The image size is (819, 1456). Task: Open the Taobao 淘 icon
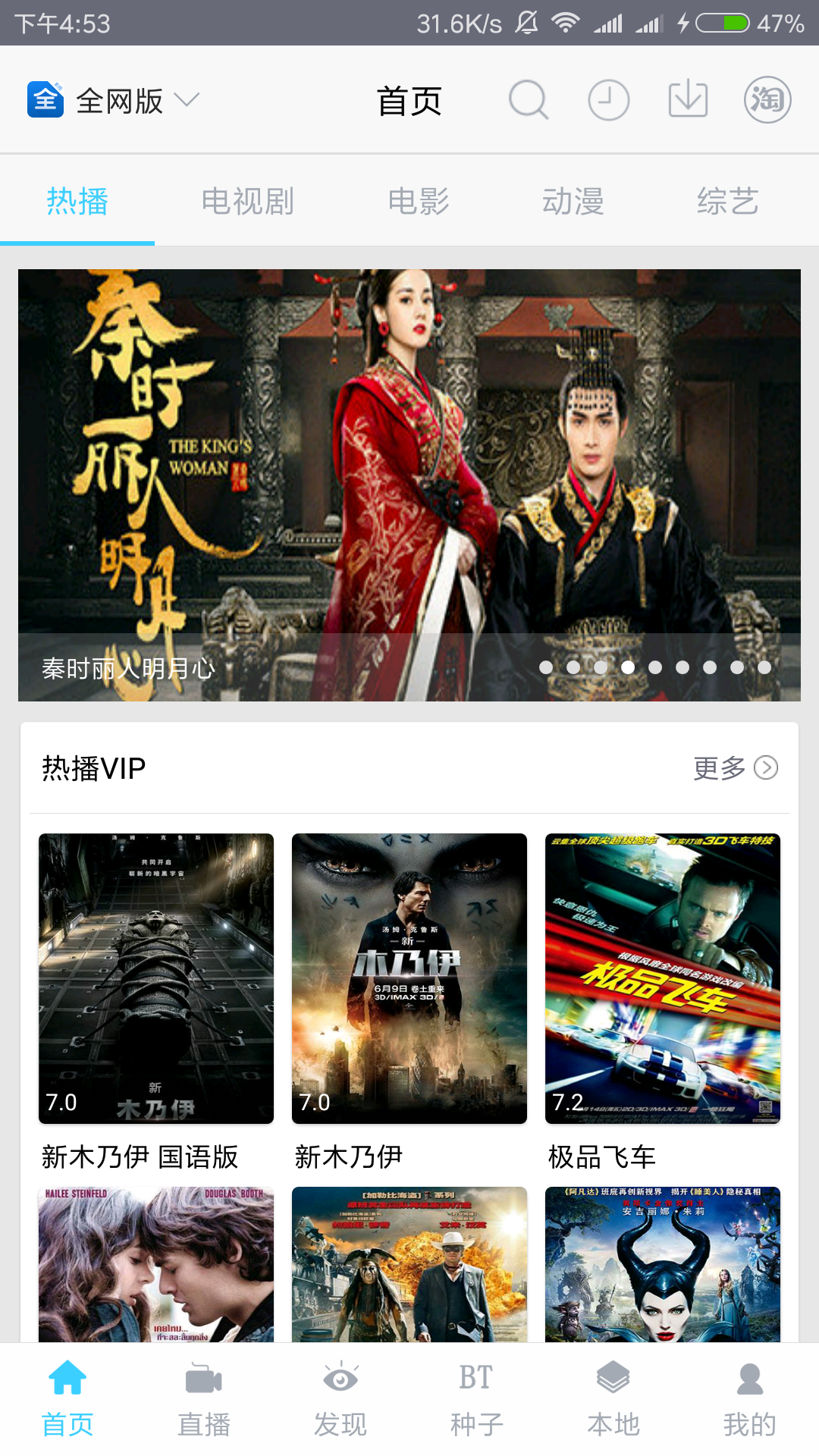(767, 100)
